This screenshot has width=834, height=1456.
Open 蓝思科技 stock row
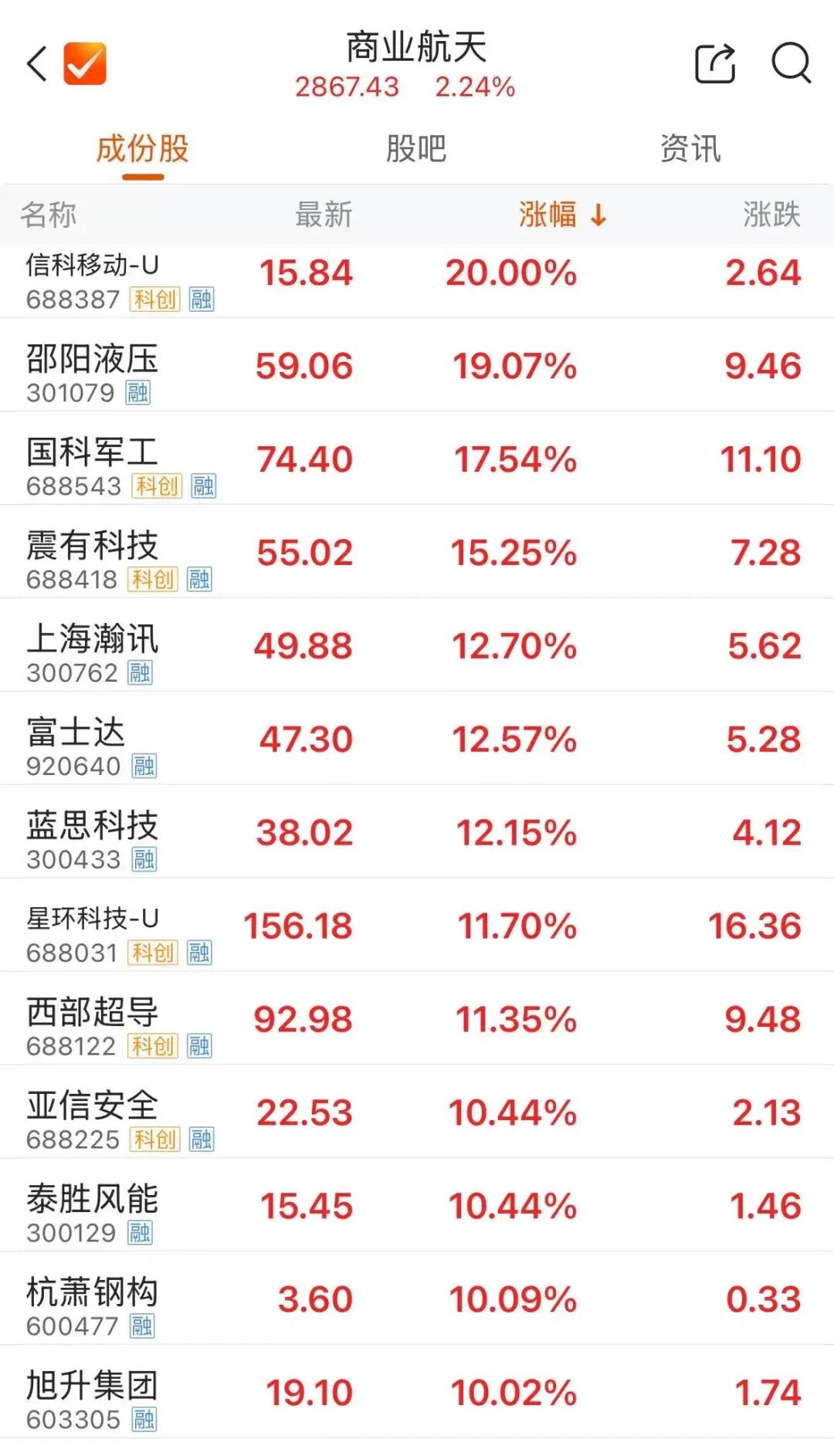coord(93,827)
